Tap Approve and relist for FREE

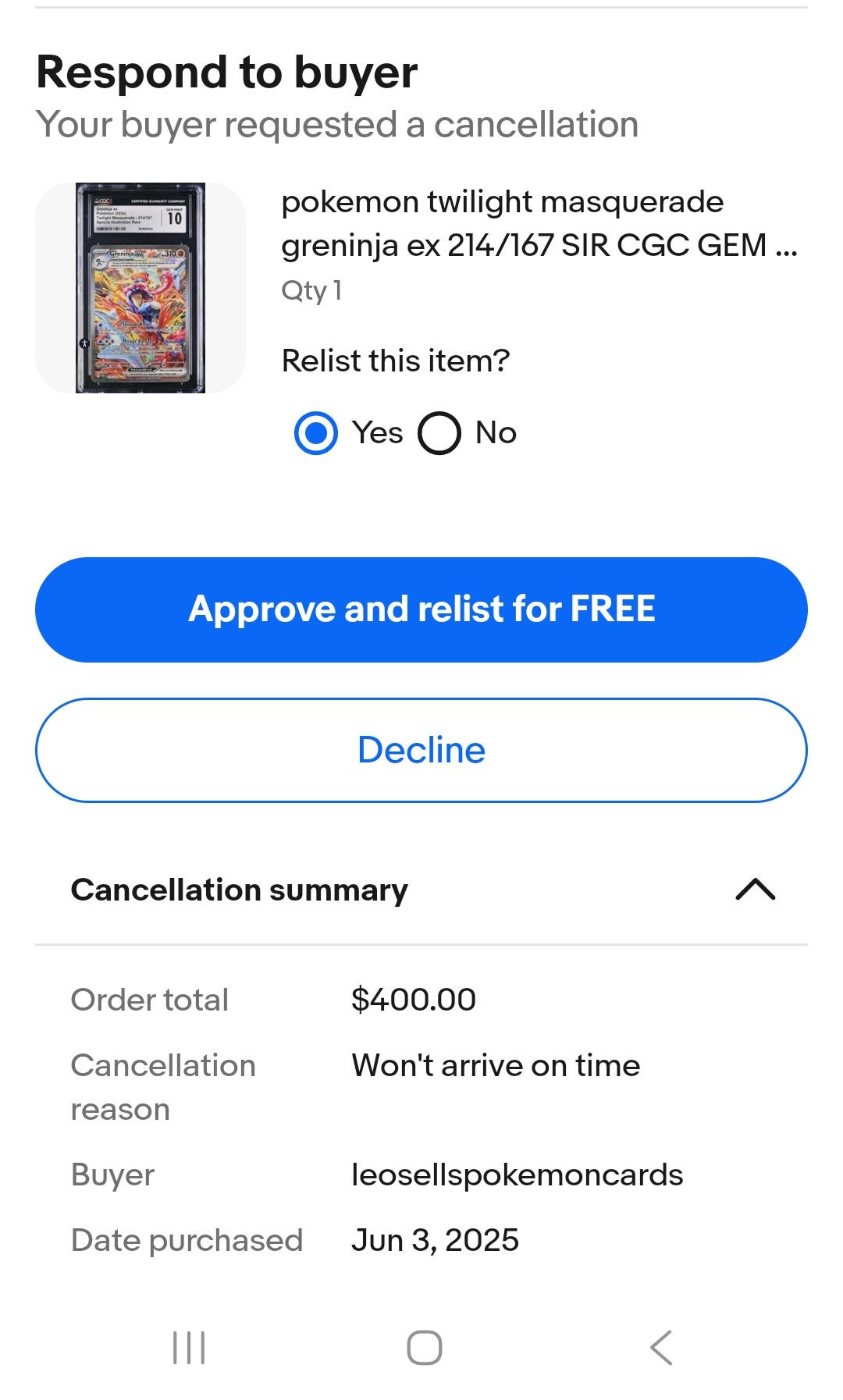(421, 609)
